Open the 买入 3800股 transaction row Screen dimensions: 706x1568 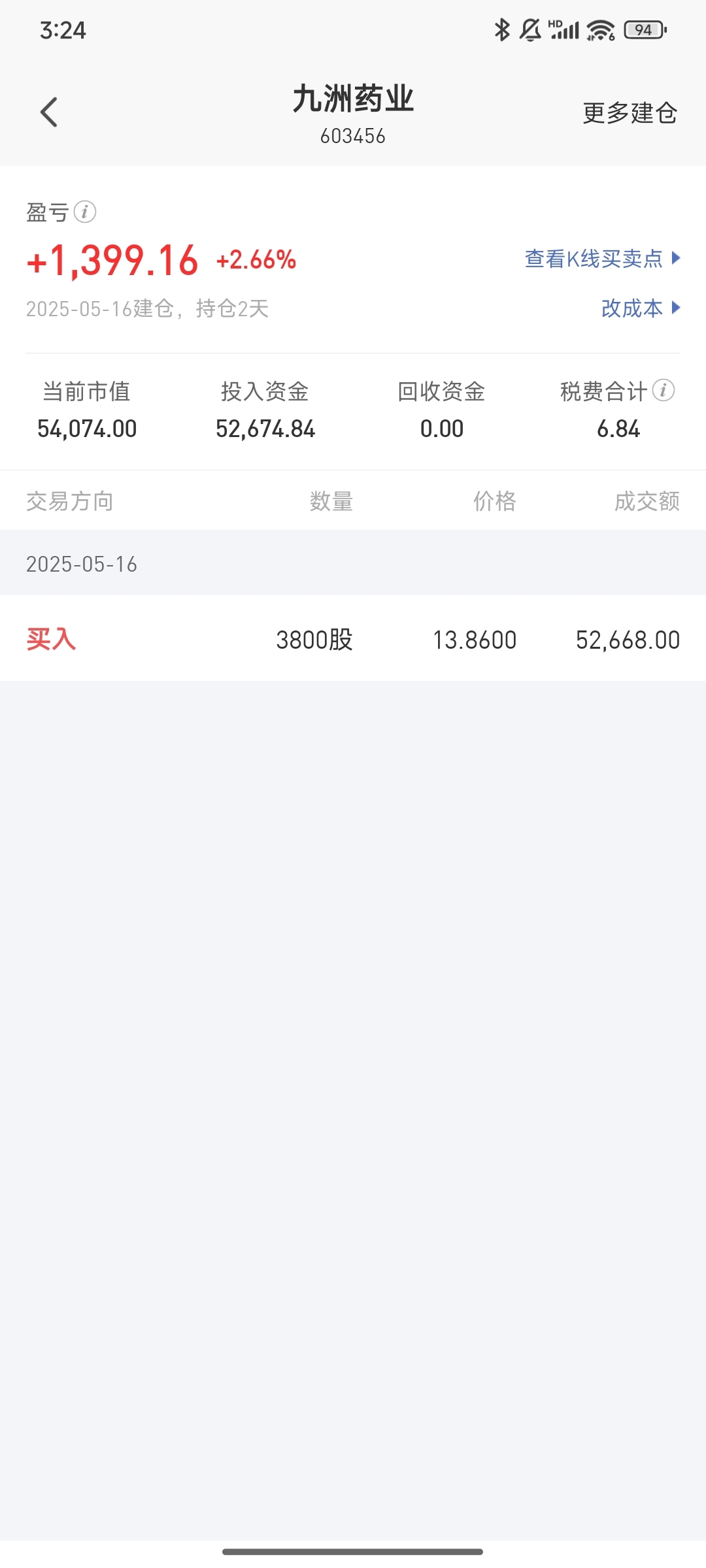[x=353, y=639]
